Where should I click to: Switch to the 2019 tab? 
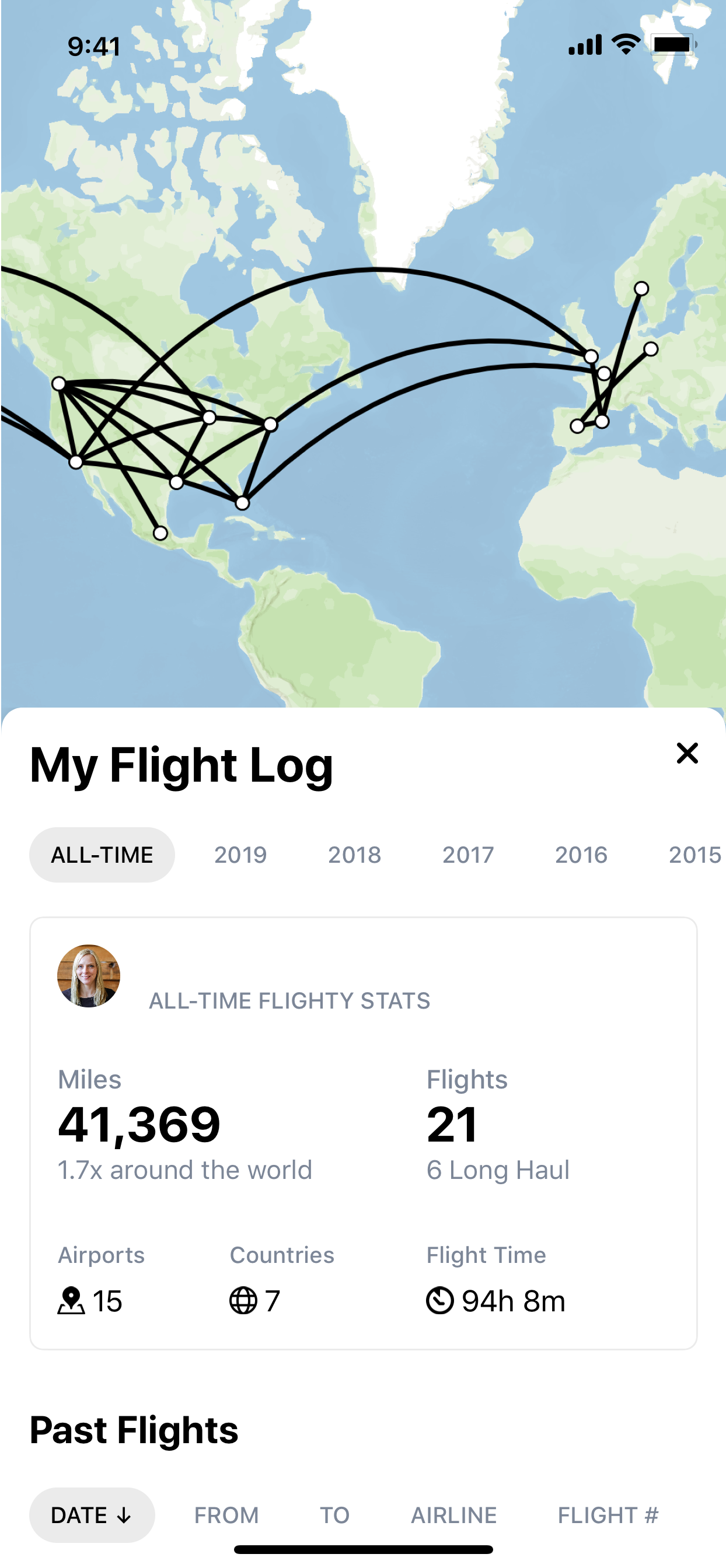click(240, 855)
